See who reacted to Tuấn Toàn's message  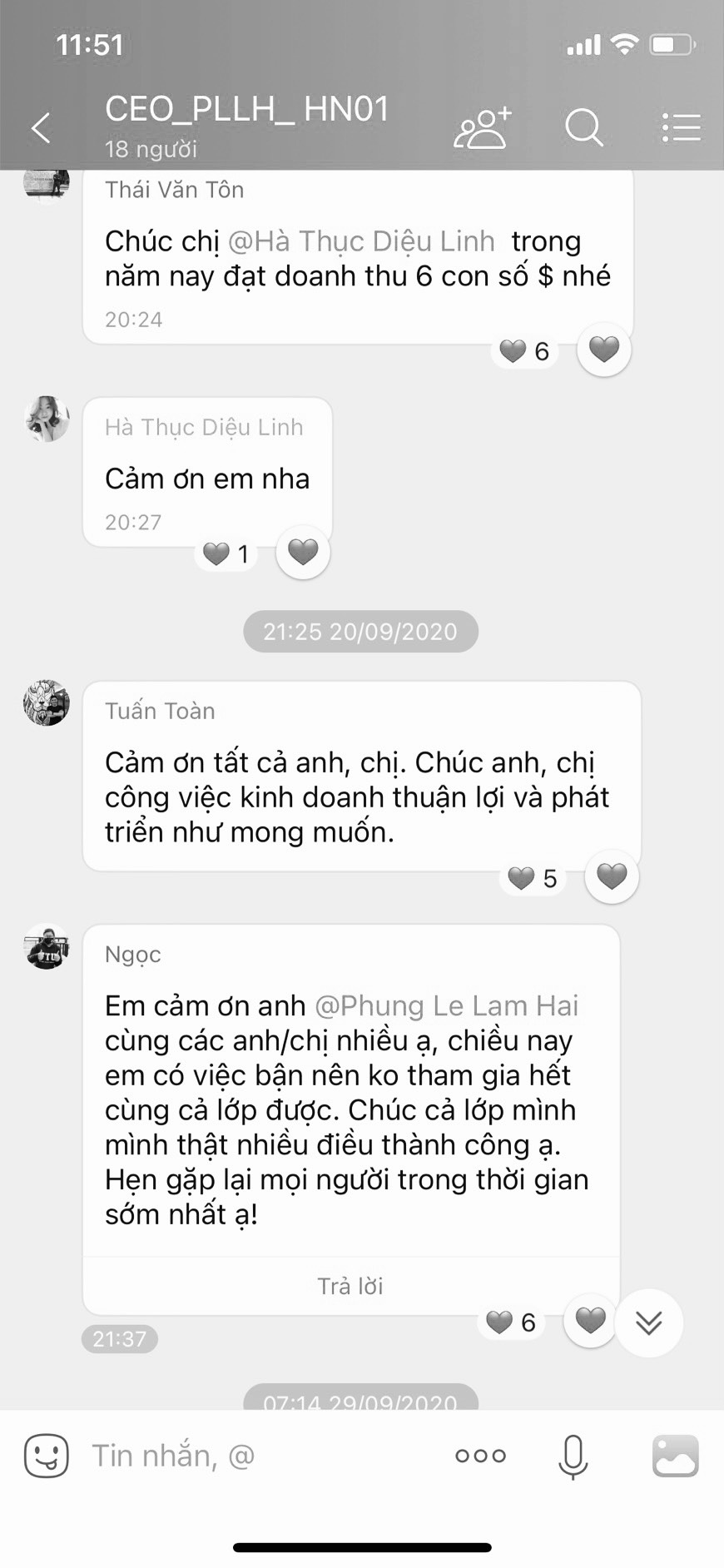pyautogui.click(x=533, y=878)
